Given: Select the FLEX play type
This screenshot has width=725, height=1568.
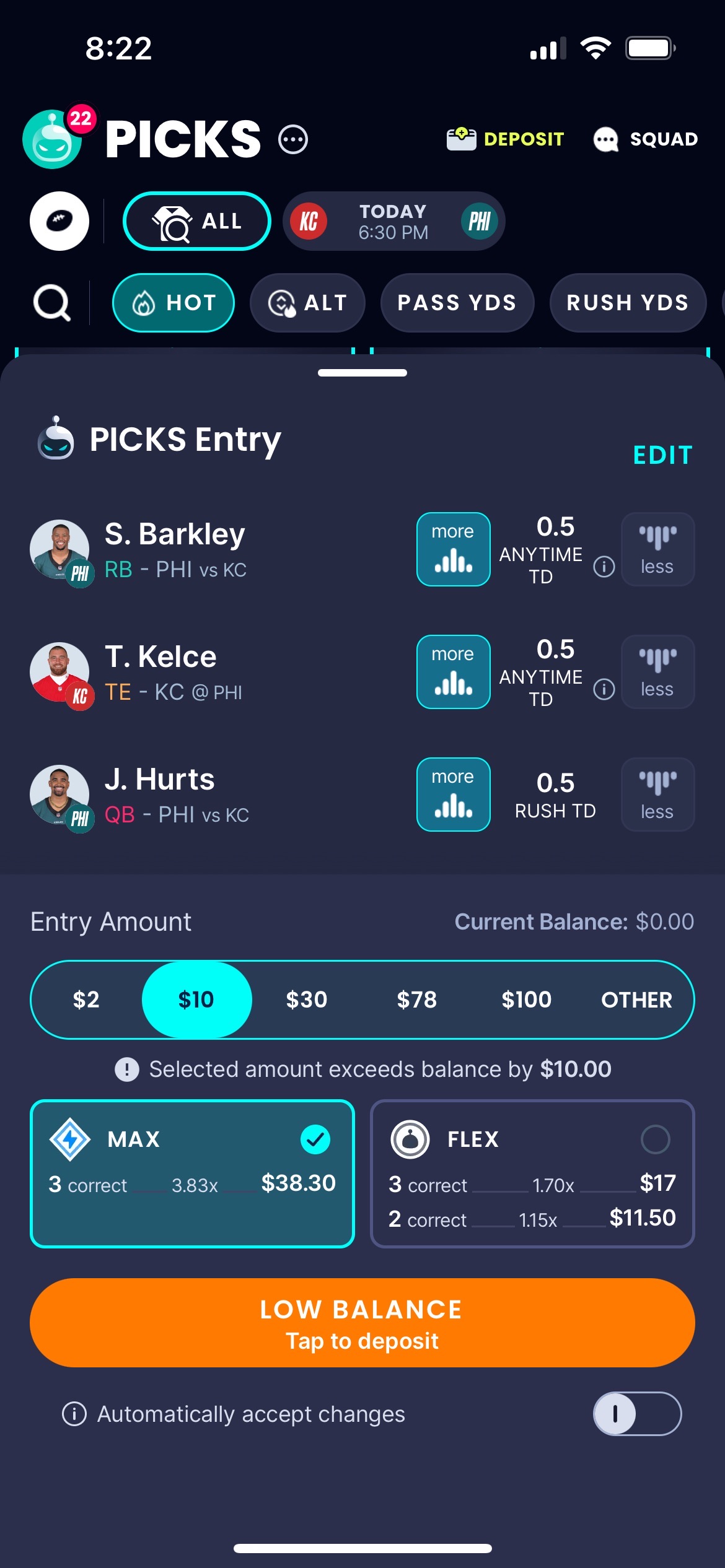Looking at the screenshot, I should tap(532, 1174).
